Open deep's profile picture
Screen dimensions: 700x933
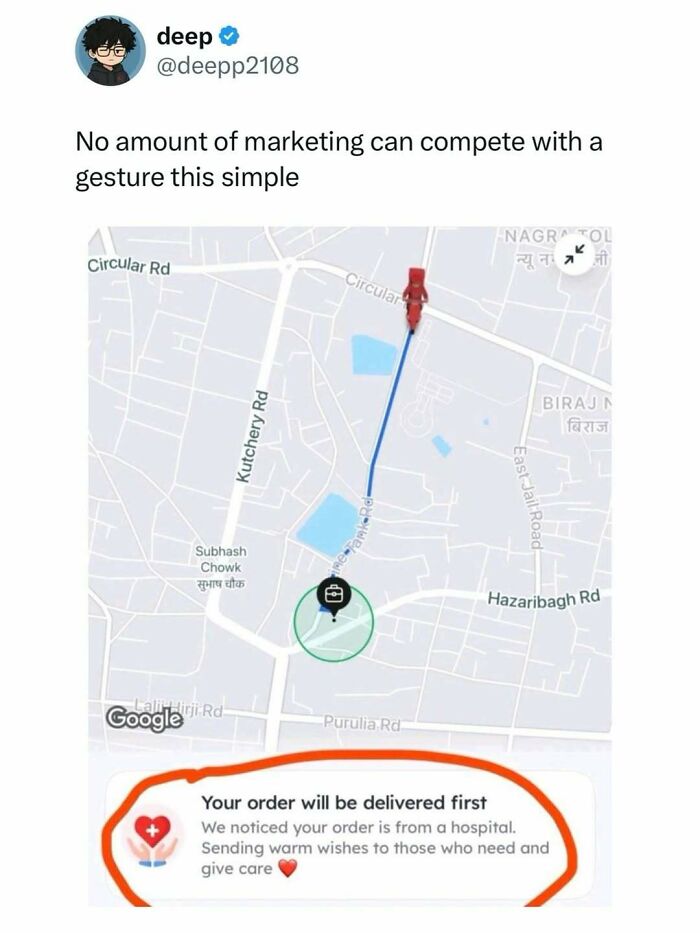(110, 51)
